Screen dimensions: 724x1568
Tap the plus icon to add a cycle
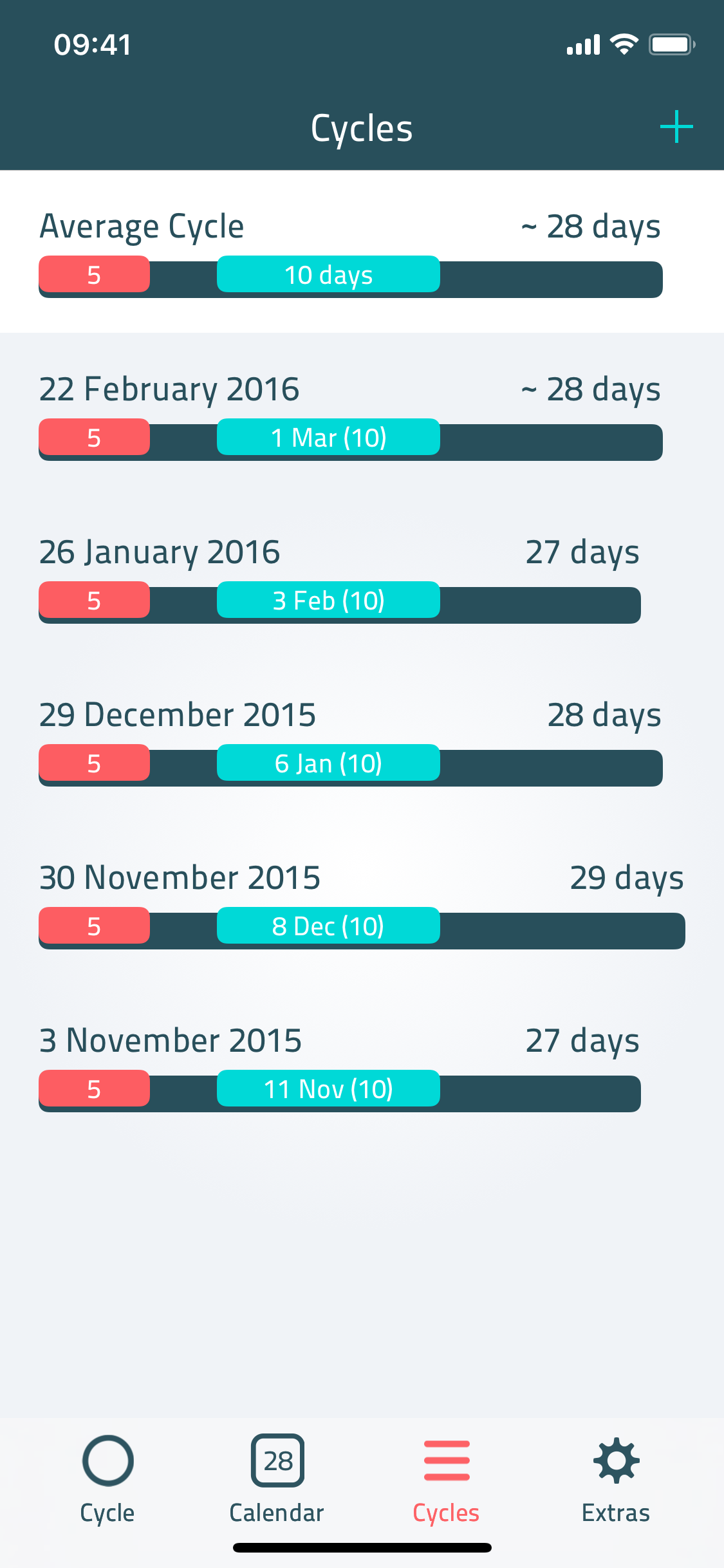tap(676, 126)
